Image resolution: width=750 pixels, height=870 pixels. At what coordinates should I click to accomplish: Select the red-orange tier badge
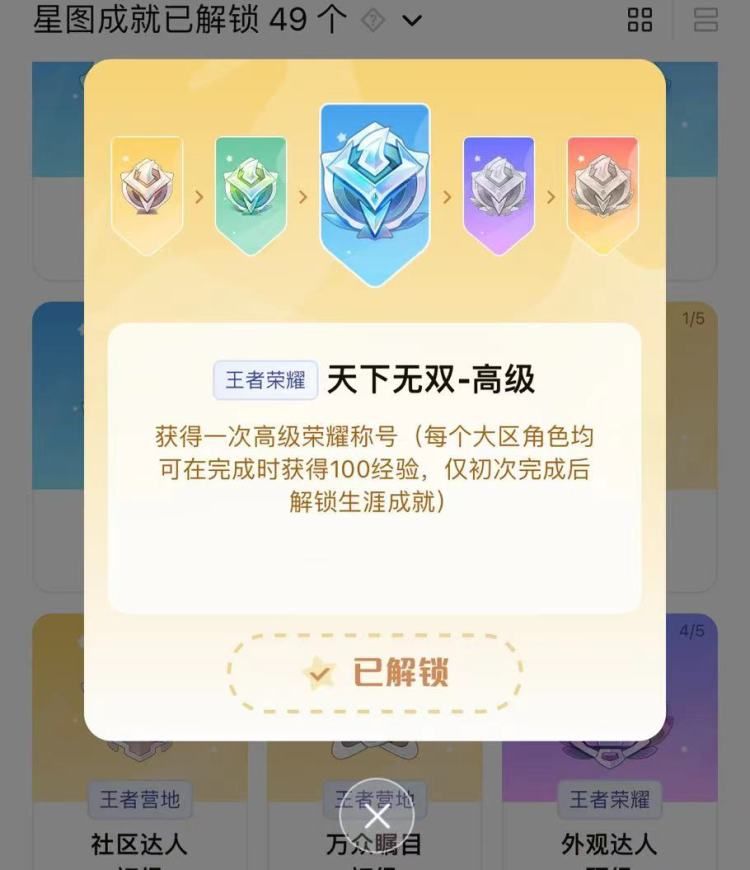pyautogui.click(x=602, y=194)
